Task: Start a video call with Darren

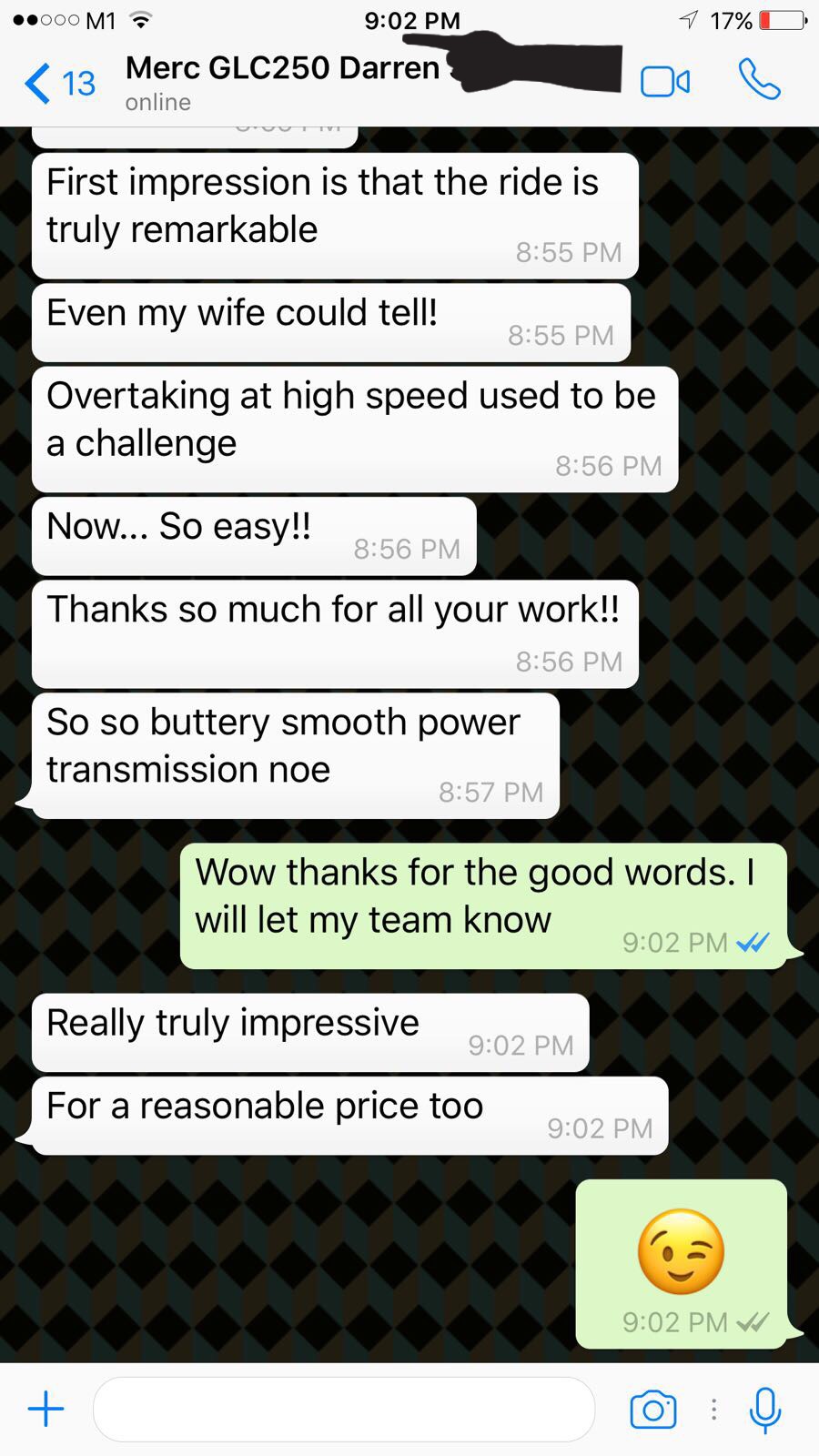Action: [x=665, y=82]
